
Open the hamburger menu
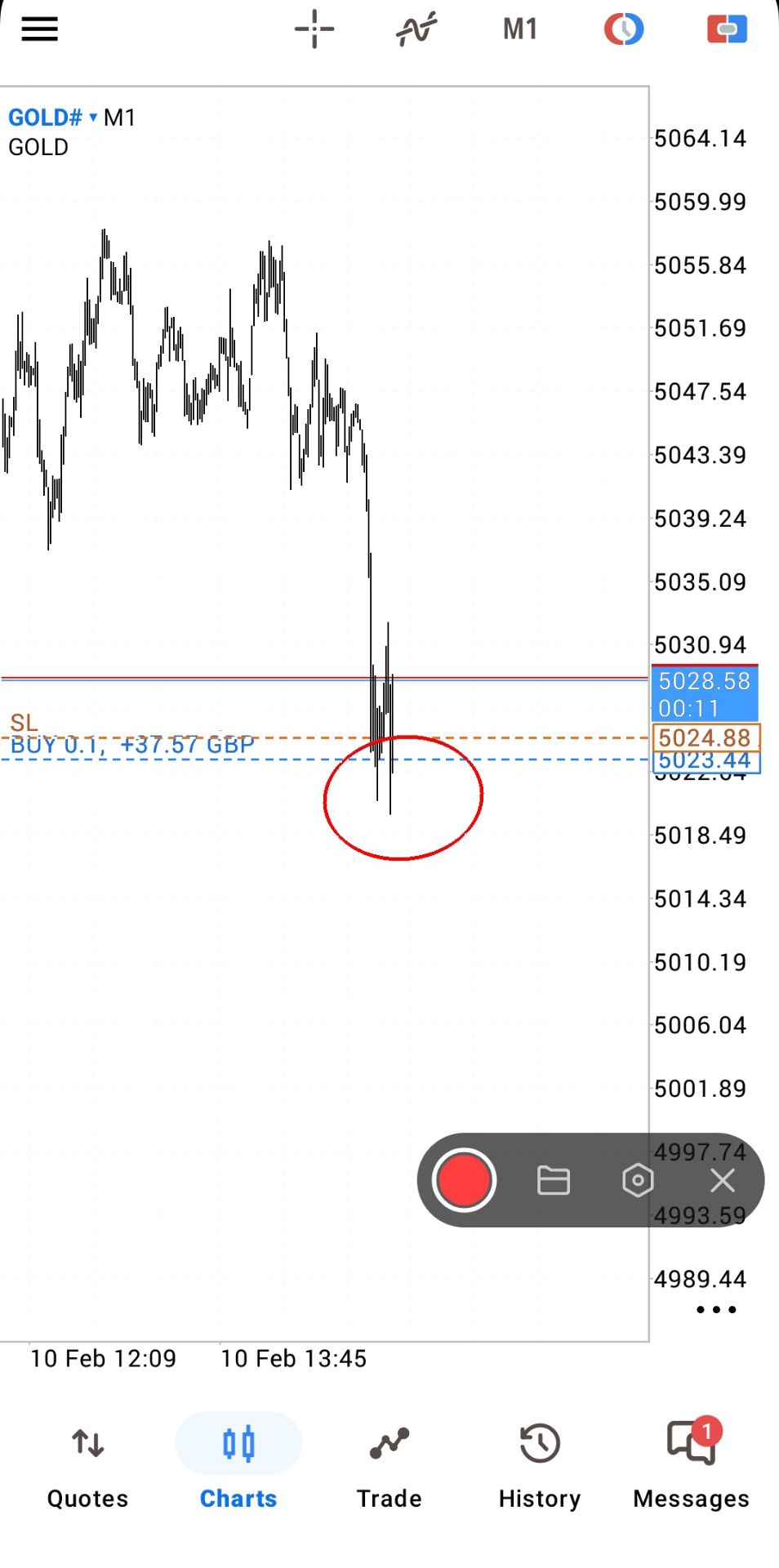[39, 29]
